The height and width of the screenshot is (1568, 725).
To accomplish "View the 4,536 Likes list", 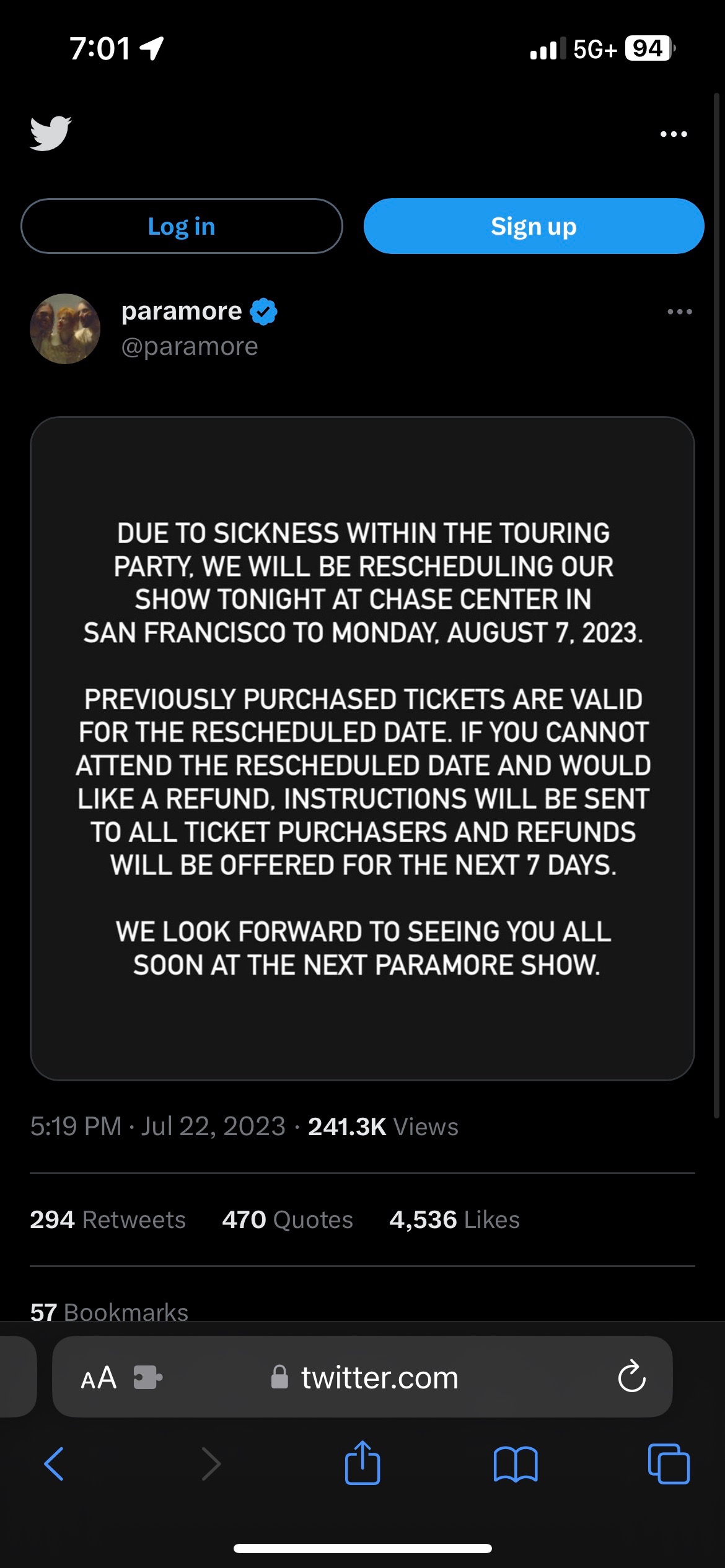I will tap(454, 1219).
